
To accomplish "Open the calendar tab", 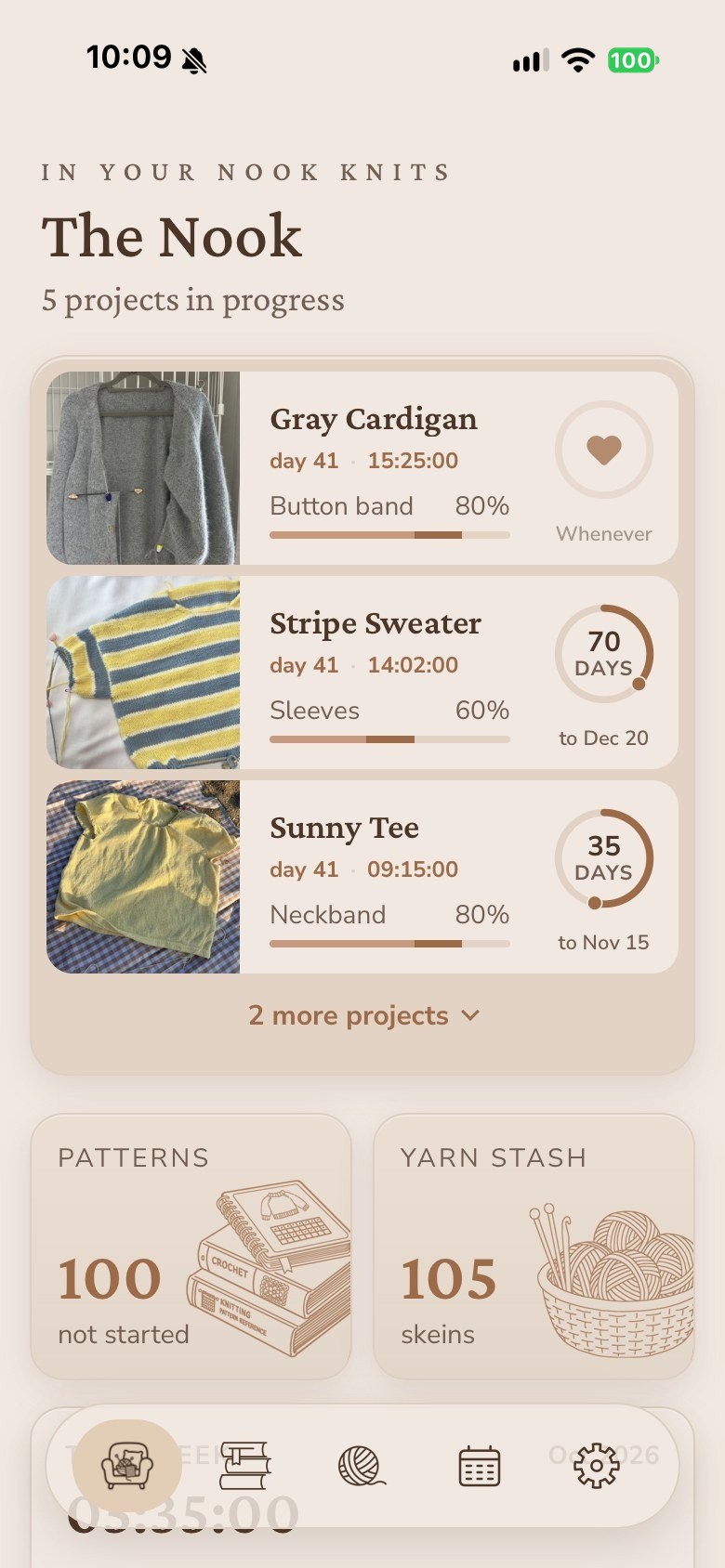I will point(480,1467).
